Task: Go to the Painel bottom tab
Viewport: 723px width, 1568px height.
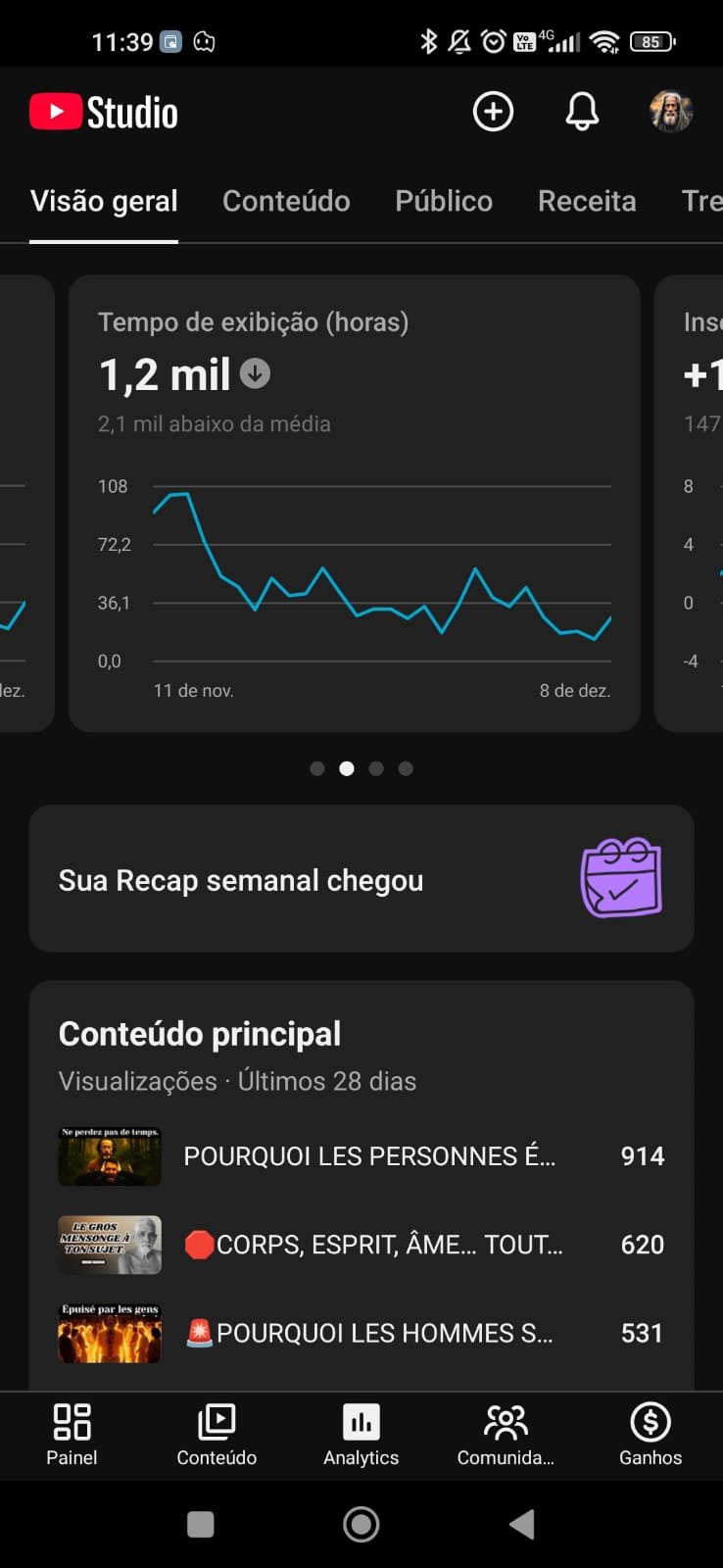Action: point(72,1434)
